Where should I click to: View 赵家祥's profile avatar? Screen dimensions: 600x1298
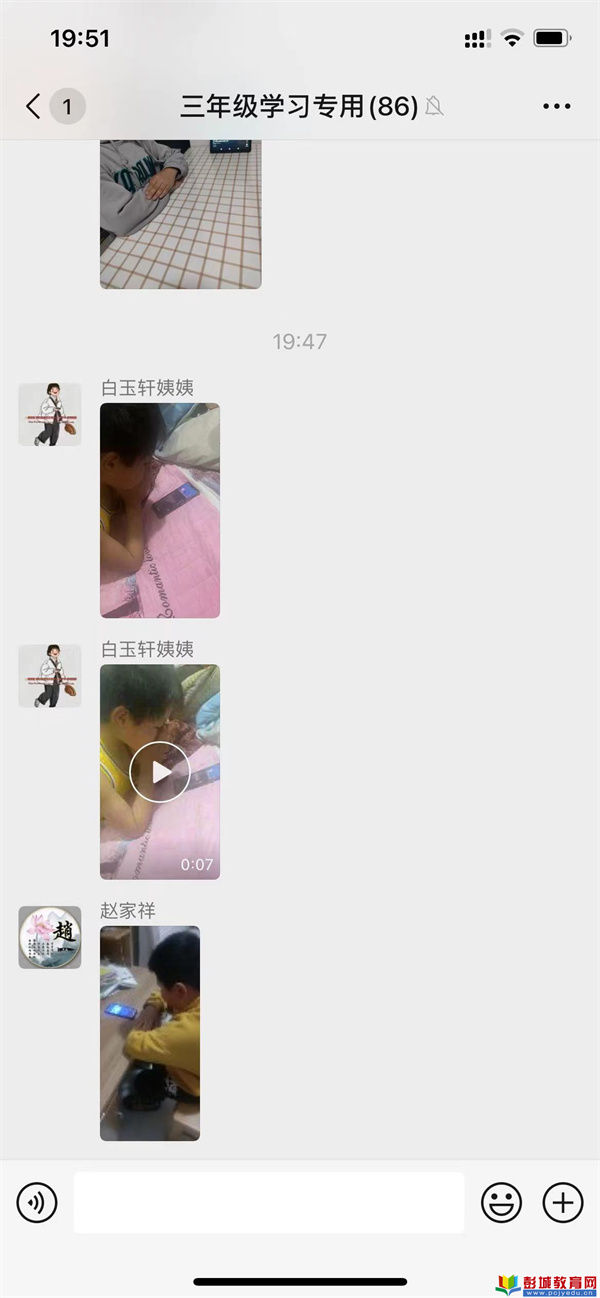click(x=50, y=937)
